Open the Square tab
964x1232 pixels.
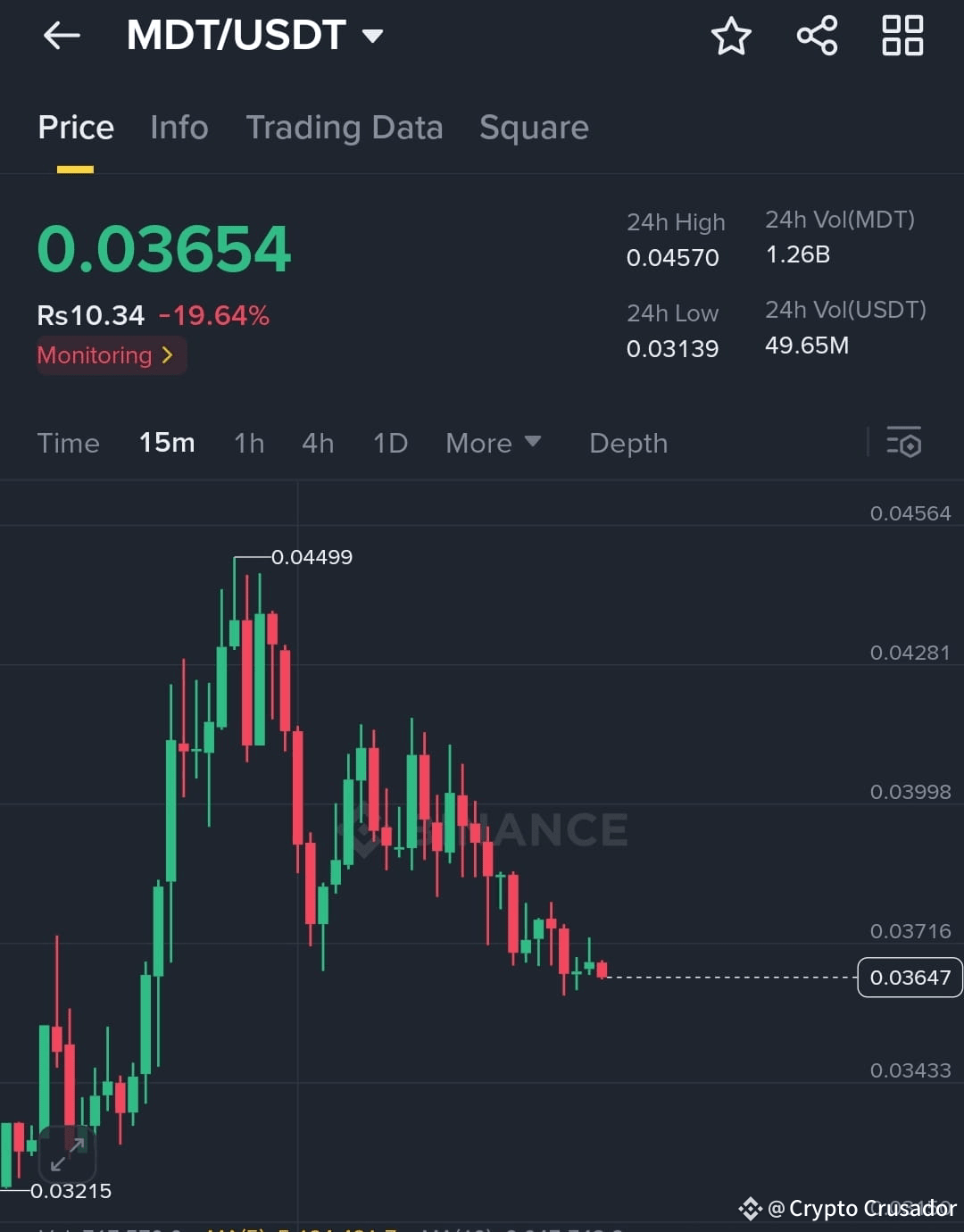coord(534,128)
